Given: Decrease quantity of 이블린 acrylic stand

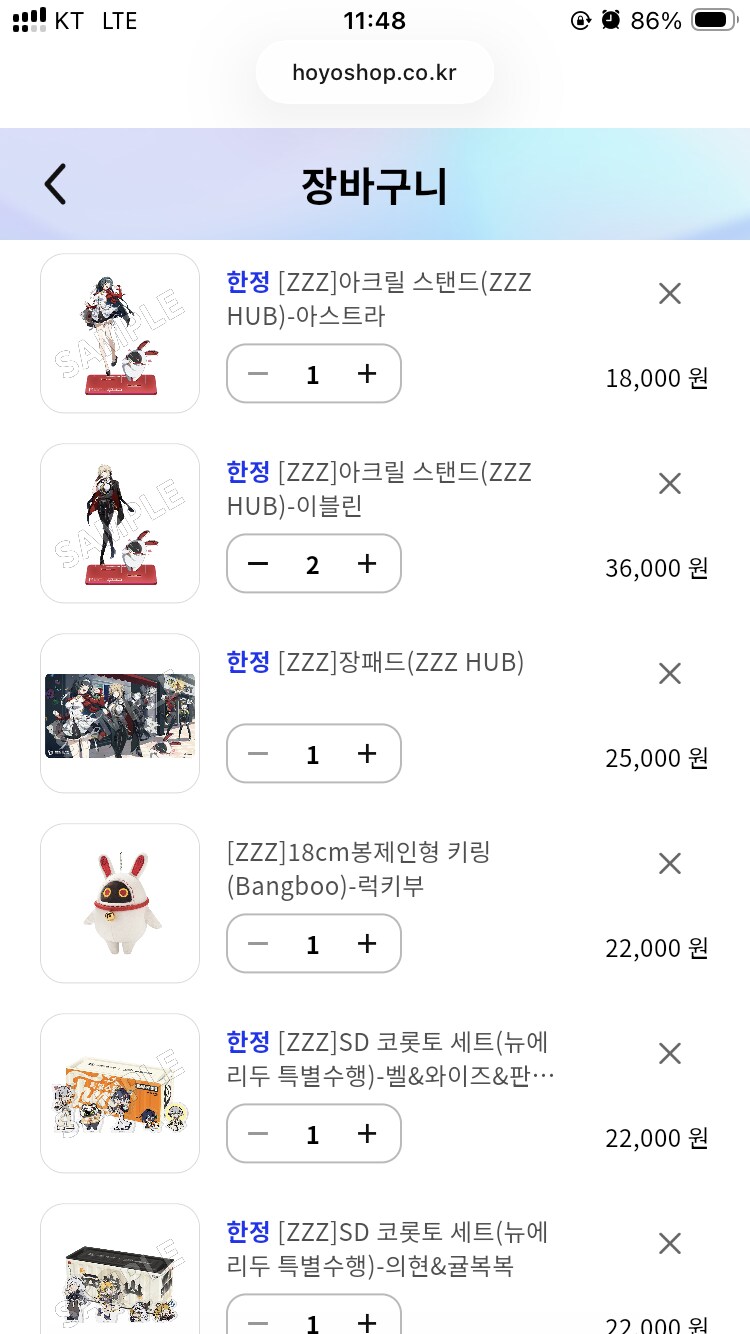Looking at the screenshot, I should tap(258, 564).
